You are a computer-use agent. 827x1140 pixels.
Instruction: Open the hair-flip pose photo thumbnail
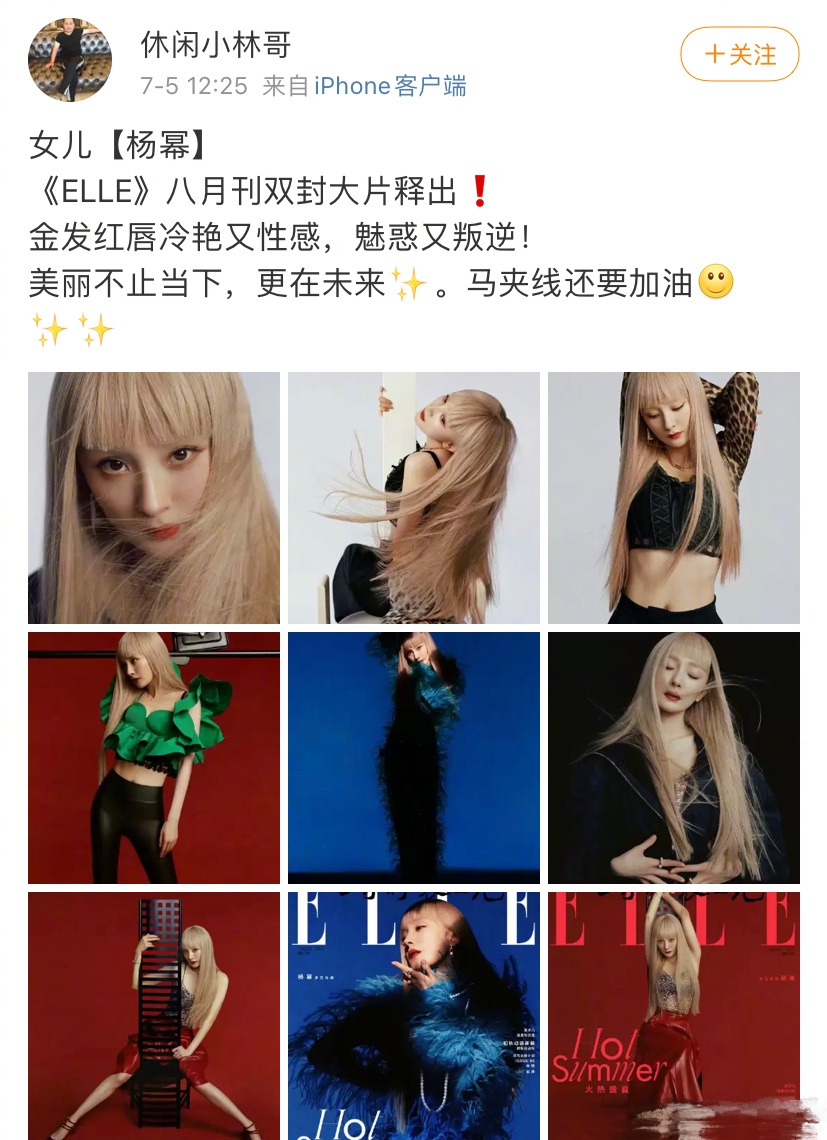[x=413, y=497]
